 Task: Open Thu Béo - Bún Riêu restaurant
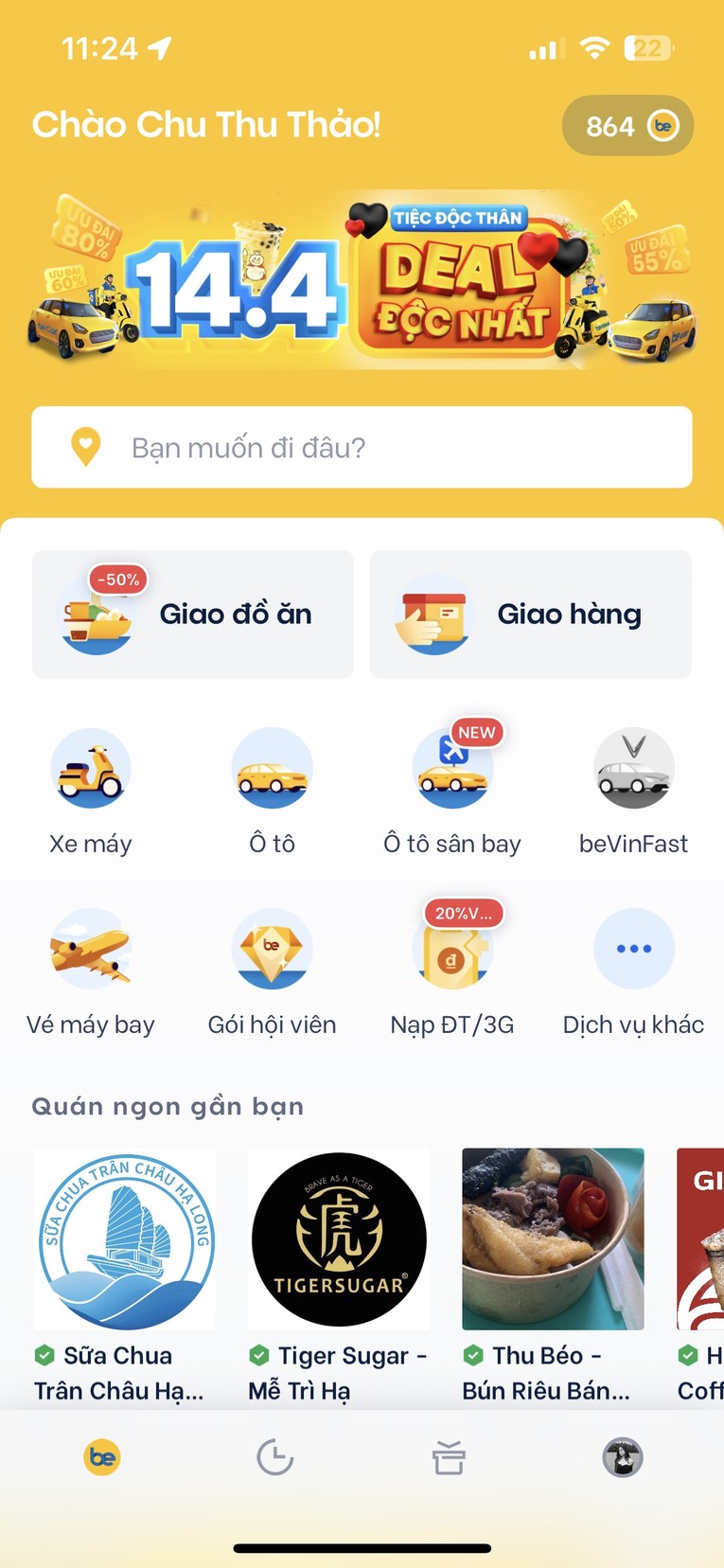(553, 1238)
